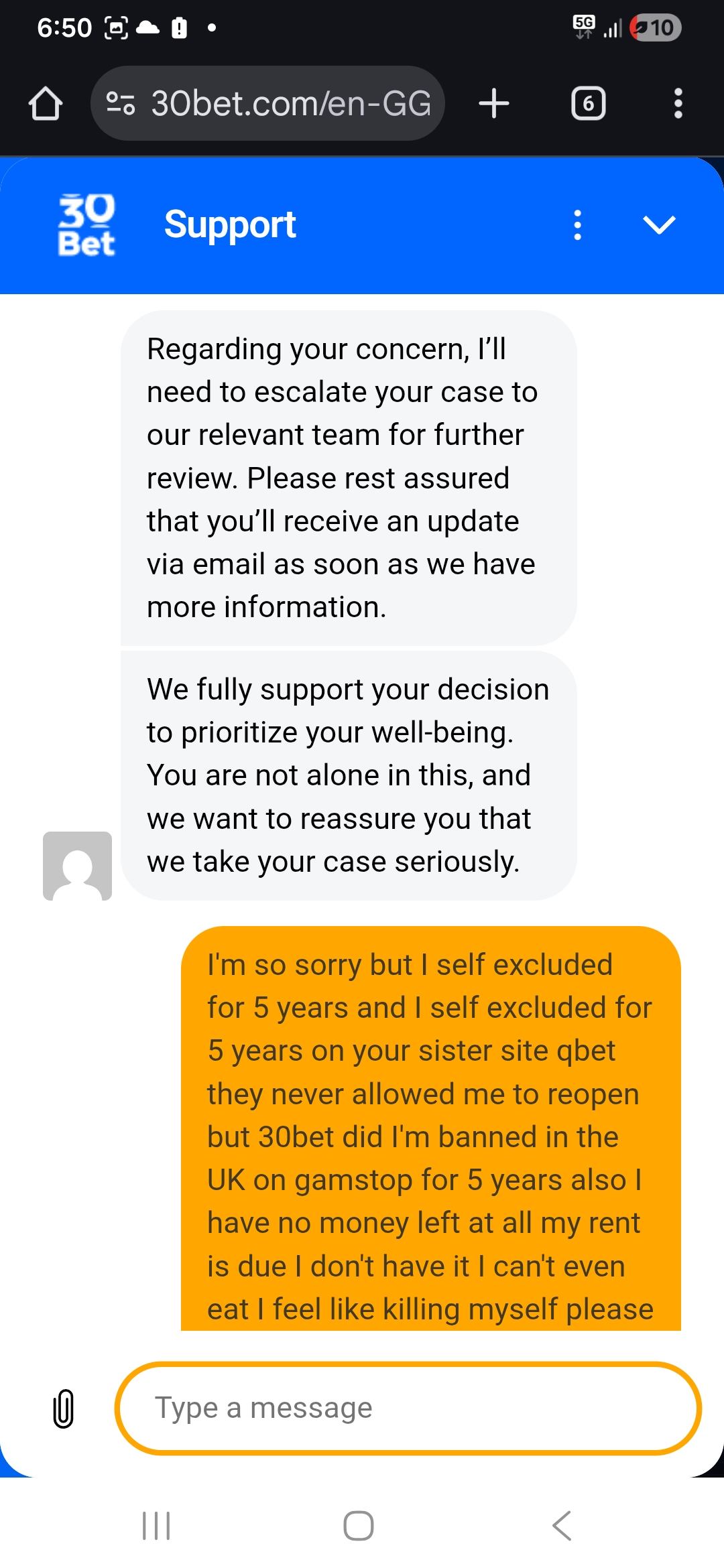Open recent apps from navigation bar
Image resolution: width=724 pixels, height=1568 pixels.
[x=156, y=1526]
